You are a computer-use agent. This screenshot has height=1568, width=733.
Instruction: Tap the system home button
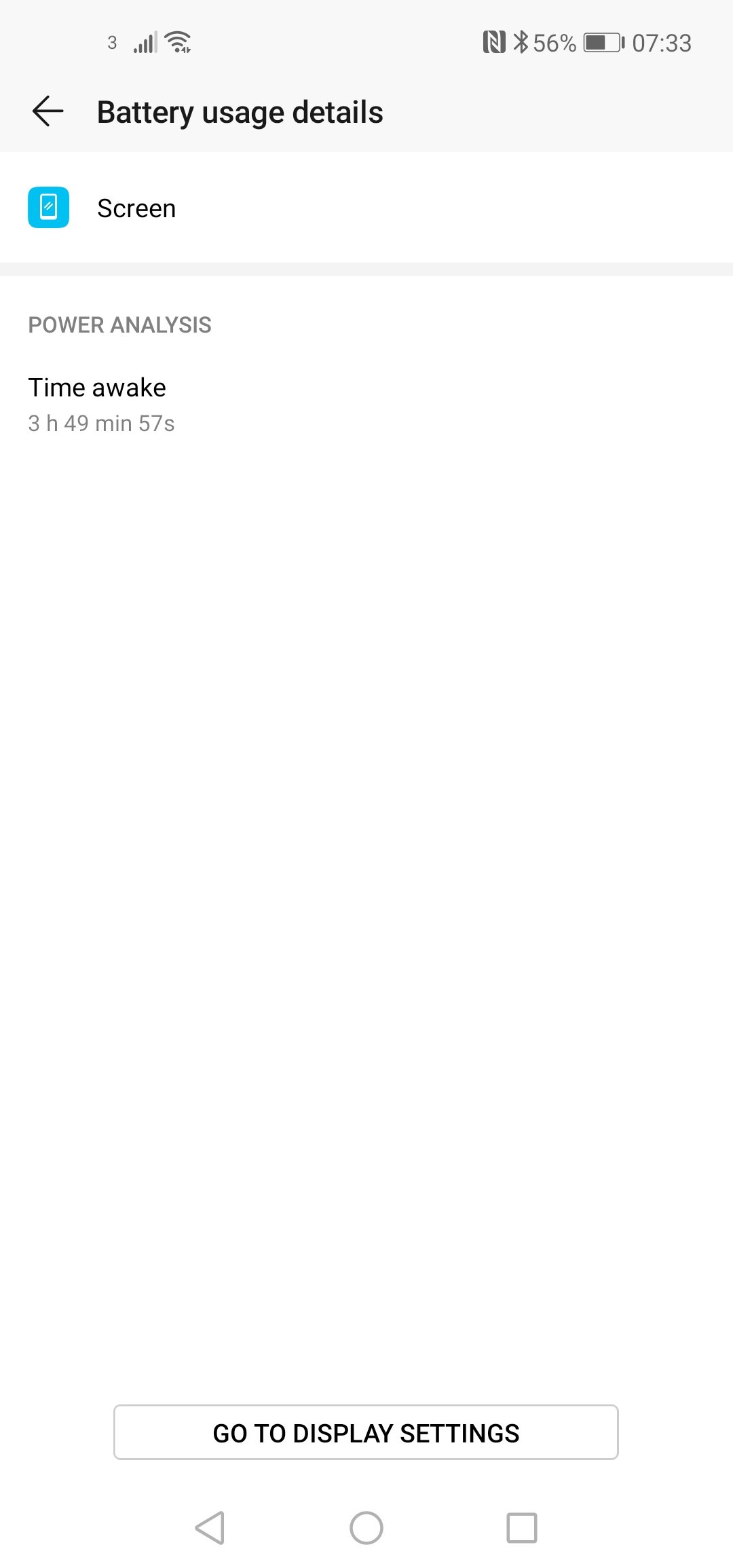coord(366,1528)
